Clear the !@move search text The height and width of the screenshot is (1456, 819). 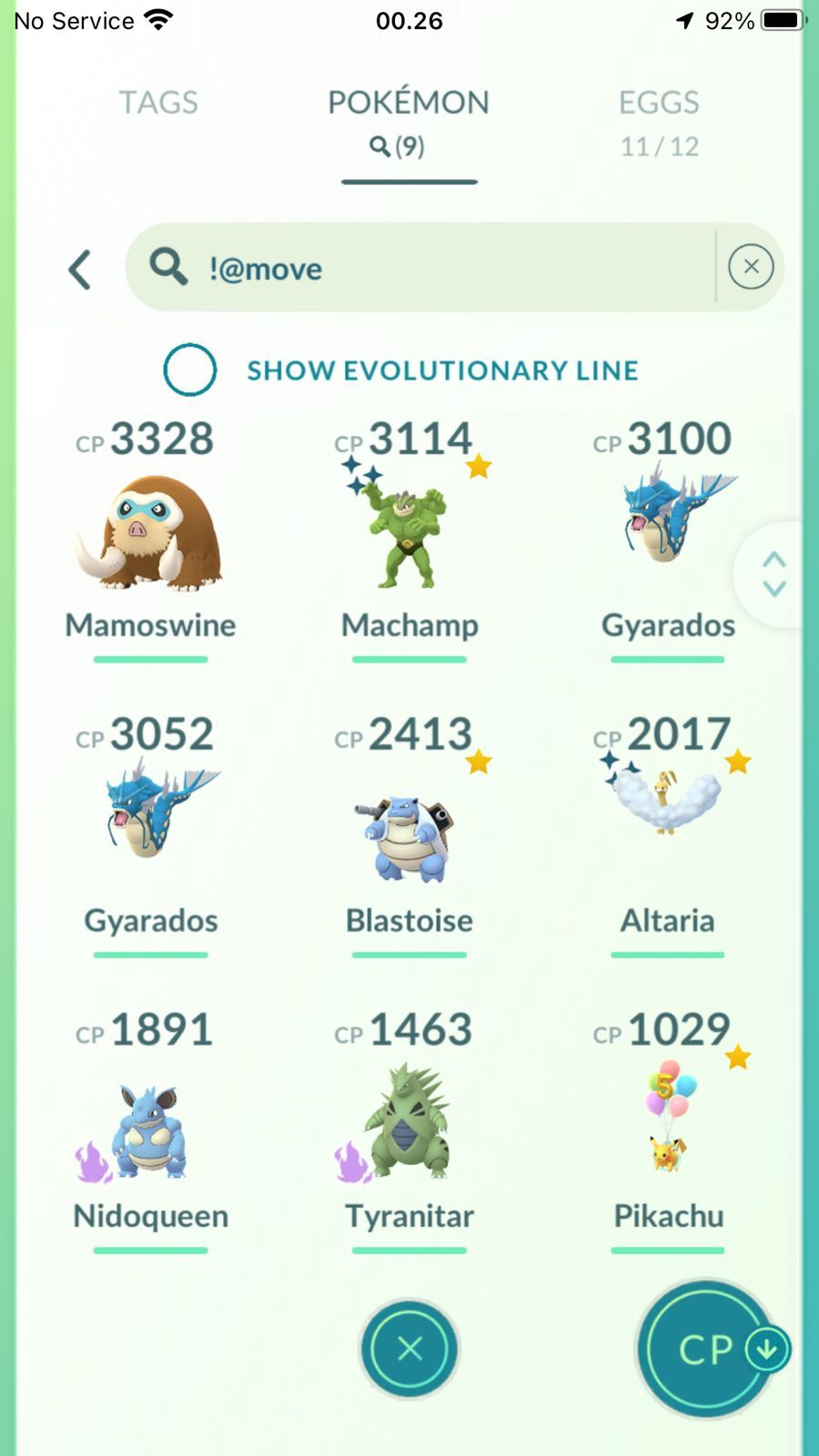(x=751, y=267)
